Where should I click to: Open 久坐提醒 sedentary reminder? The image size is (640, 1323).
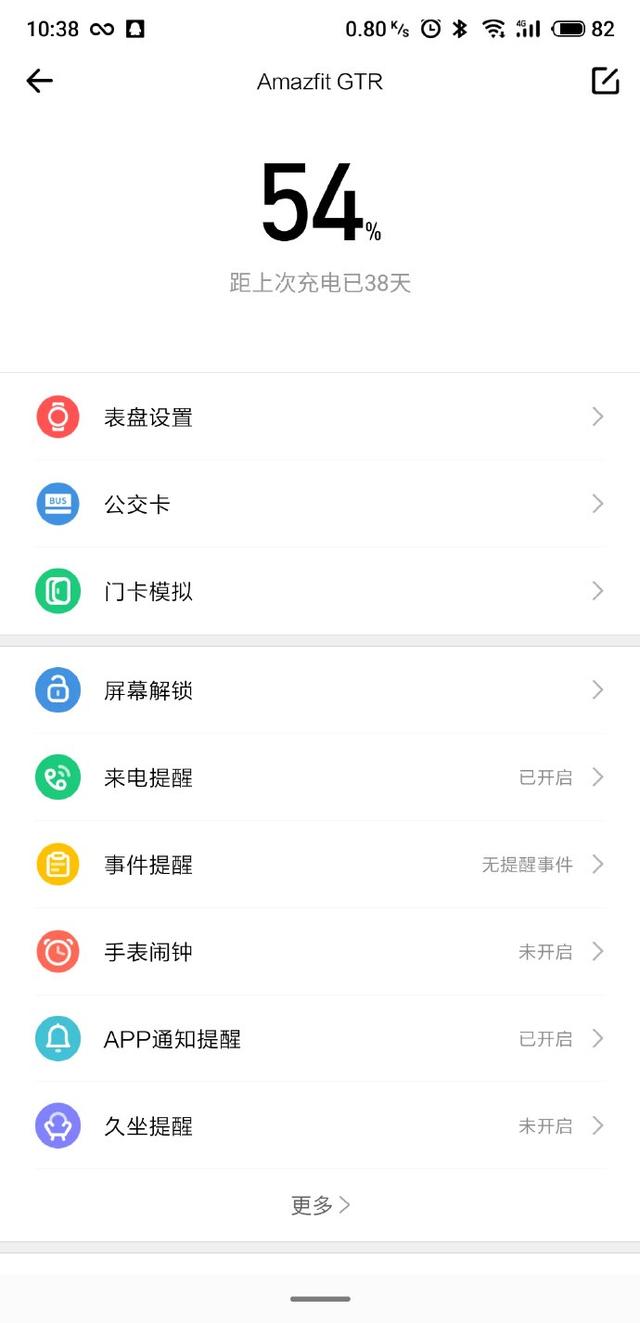(320, 1126)
